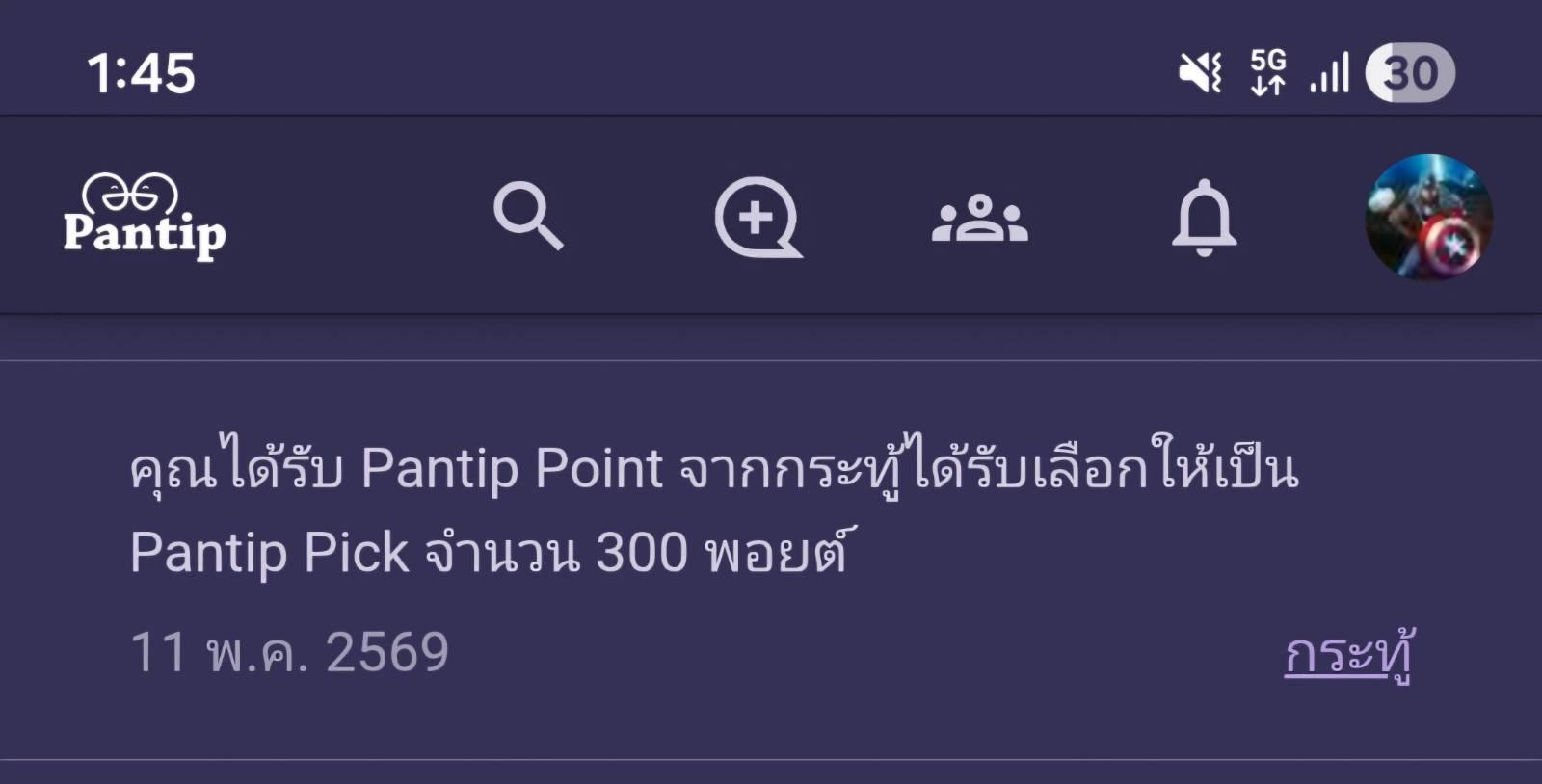The height and width of the screenshot is (784, 1542).
Task: Open the profile avatar menu
Action: point(1428,217)
